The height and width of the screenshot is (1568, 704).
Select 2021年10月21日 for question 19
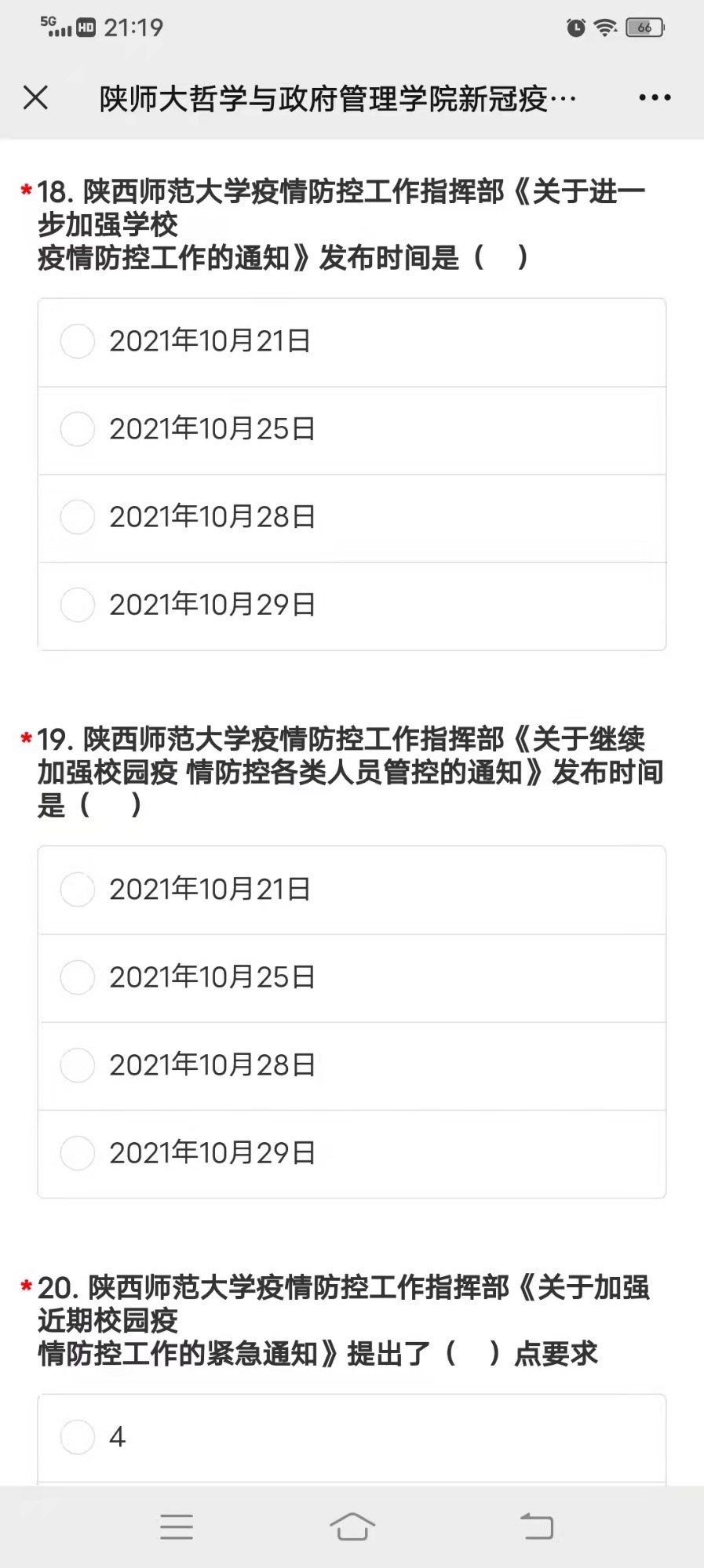coord(352,890)
